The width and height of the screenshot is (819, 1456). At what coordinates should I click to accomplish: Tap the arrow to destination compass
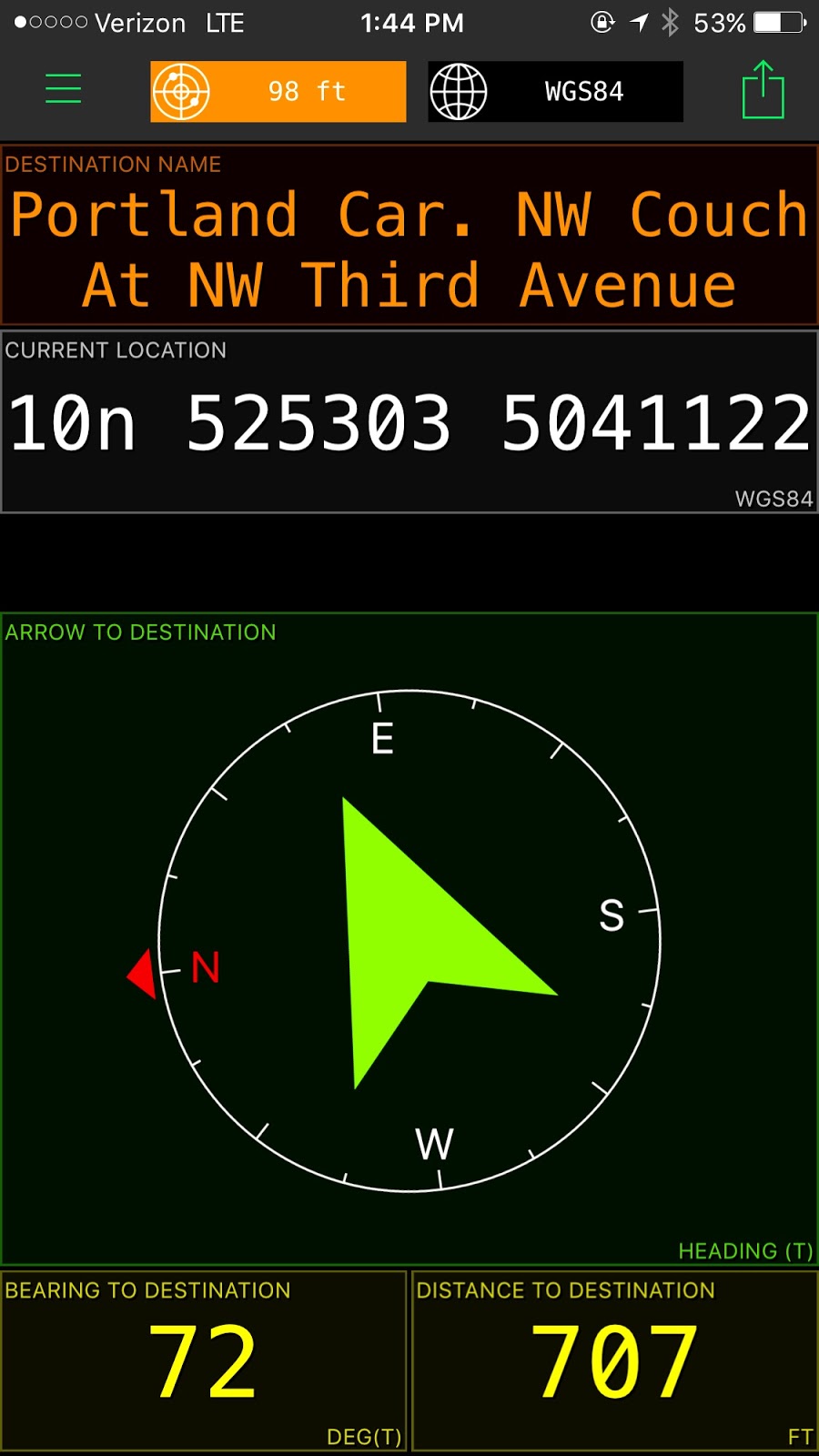[409, 938]
